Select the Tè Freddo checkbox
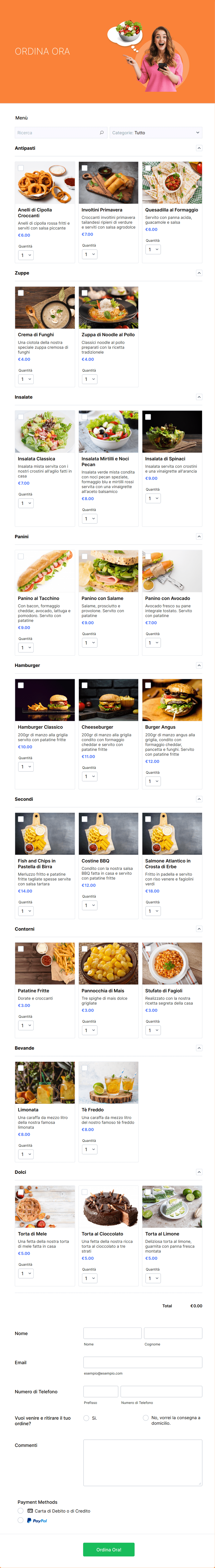The image size is (215, 1568). (85, 1068)
